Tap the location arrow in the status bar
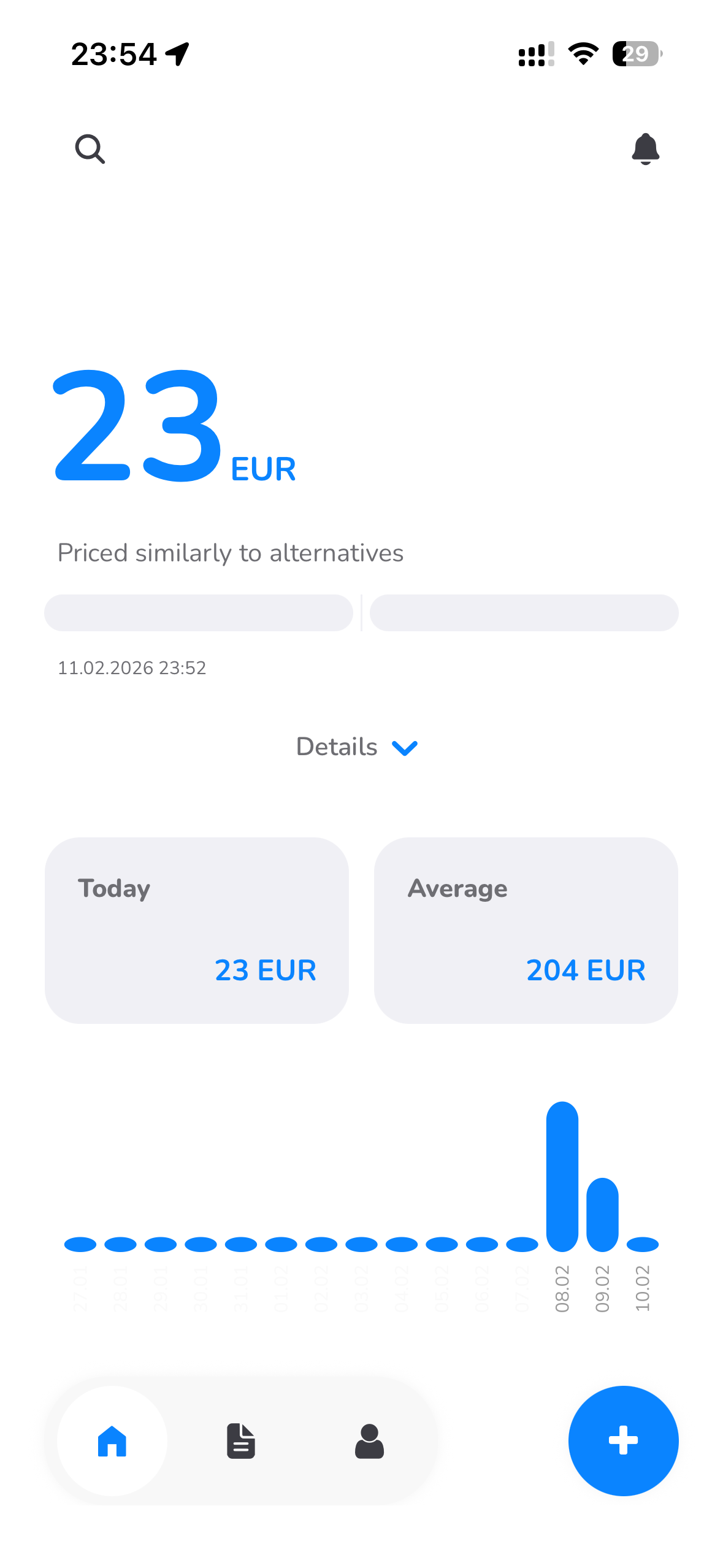Viewport: 723px width, 1568px height. (177, 53)
